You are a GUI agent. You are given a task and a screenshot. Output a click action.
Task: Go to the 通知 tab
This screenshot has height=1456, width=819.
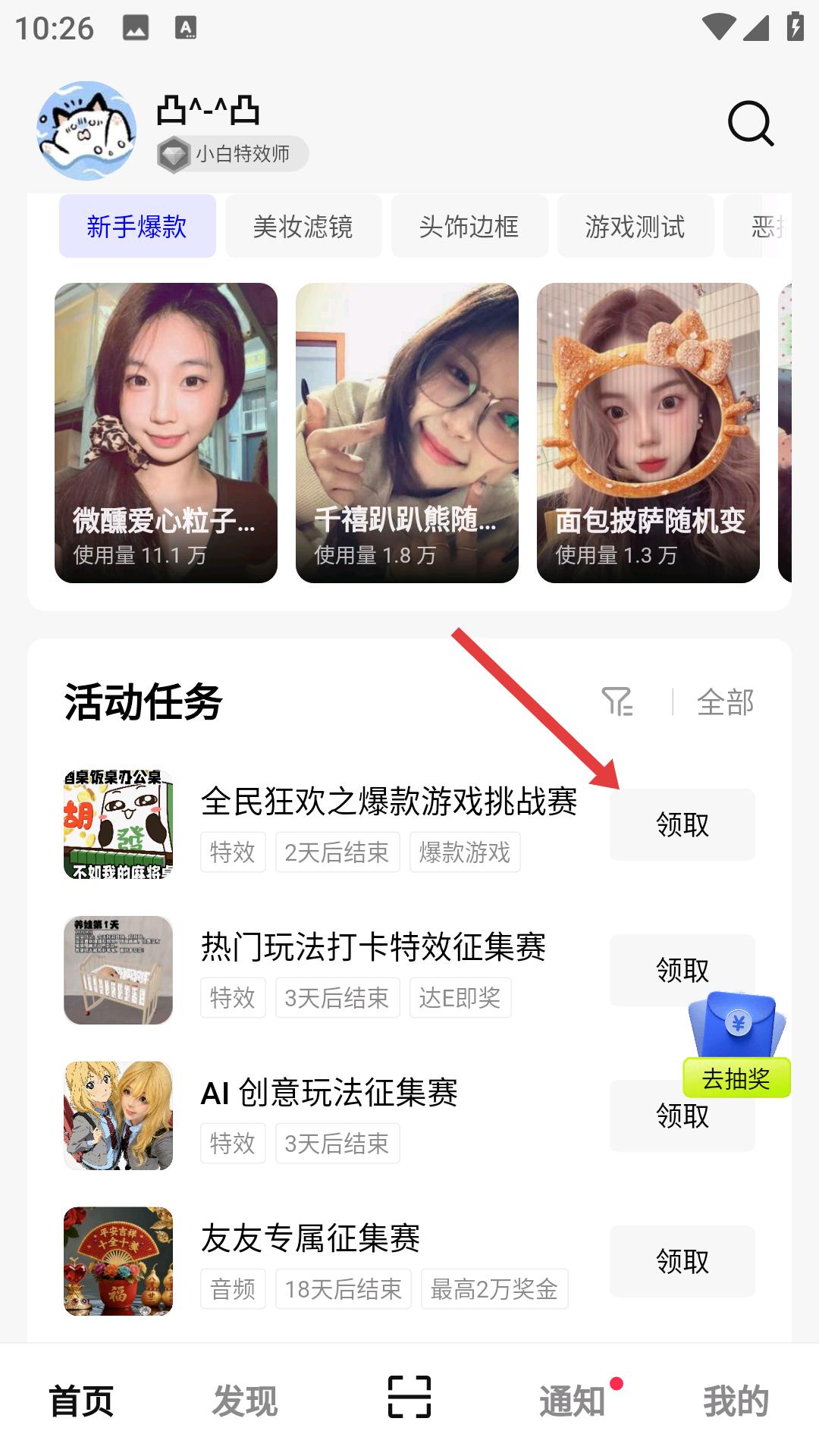point(573,1401)
